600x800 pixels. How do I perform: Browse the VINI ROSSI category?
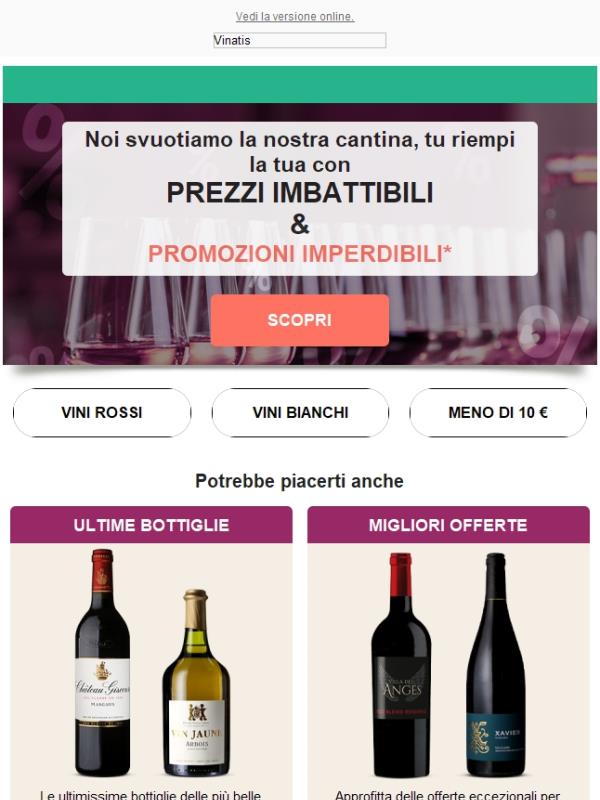[x=101, y=412]
